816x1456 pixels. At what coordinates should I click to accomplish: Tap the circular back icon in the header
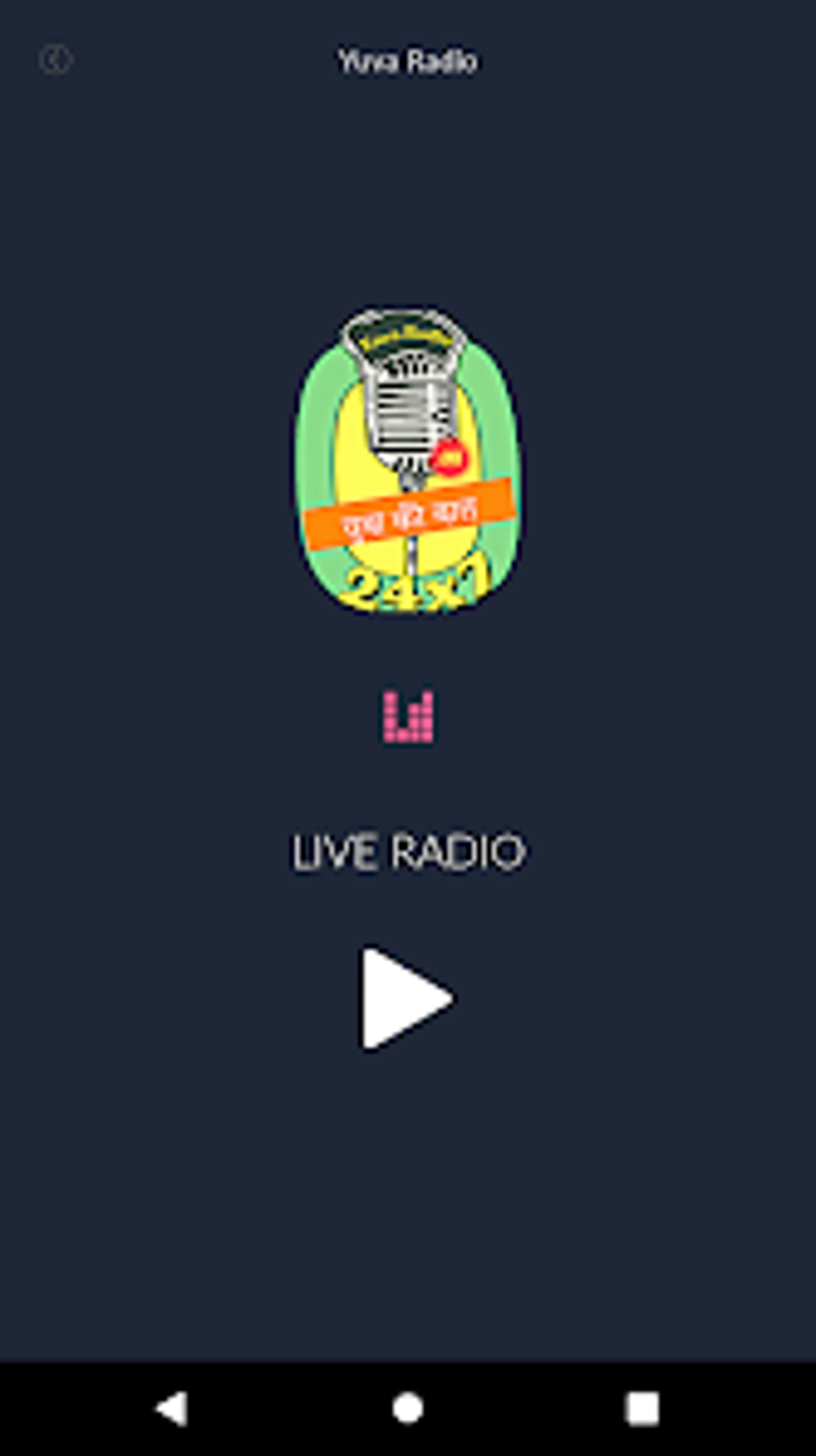coord(55,60)
